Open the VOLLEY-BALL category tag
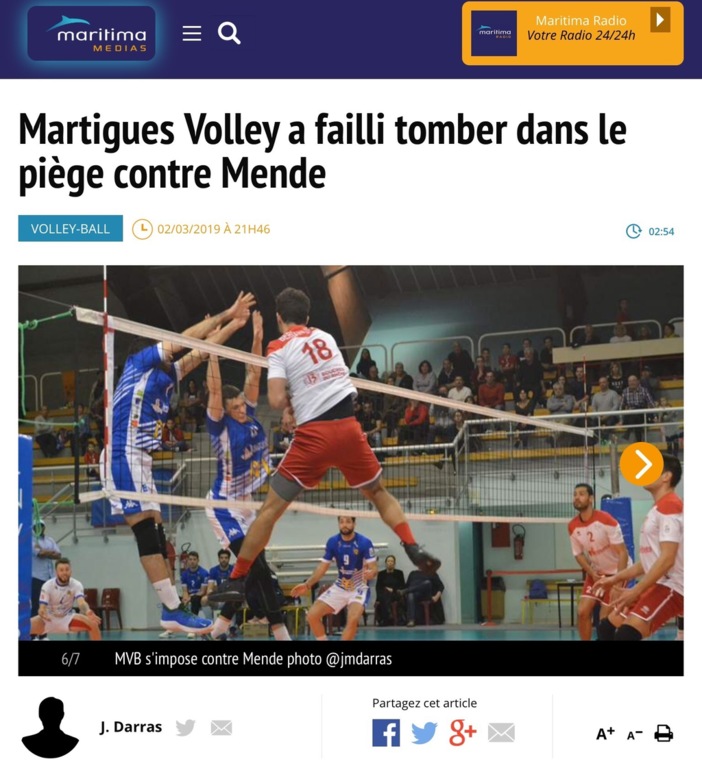The image size is (702, 768). pos(70,229)
